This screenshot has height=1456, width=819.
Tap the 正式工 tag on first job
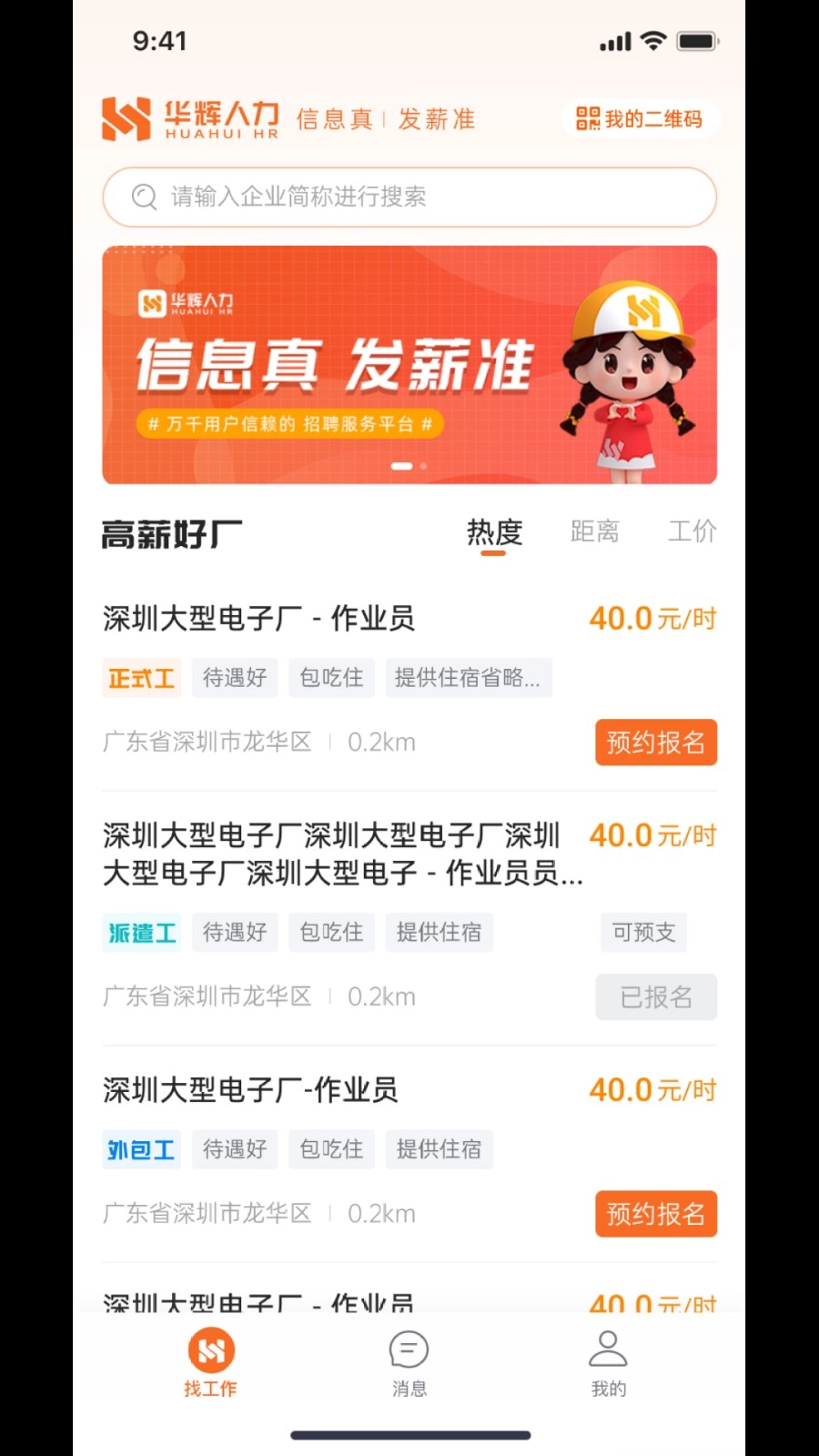tap(141, 677)
